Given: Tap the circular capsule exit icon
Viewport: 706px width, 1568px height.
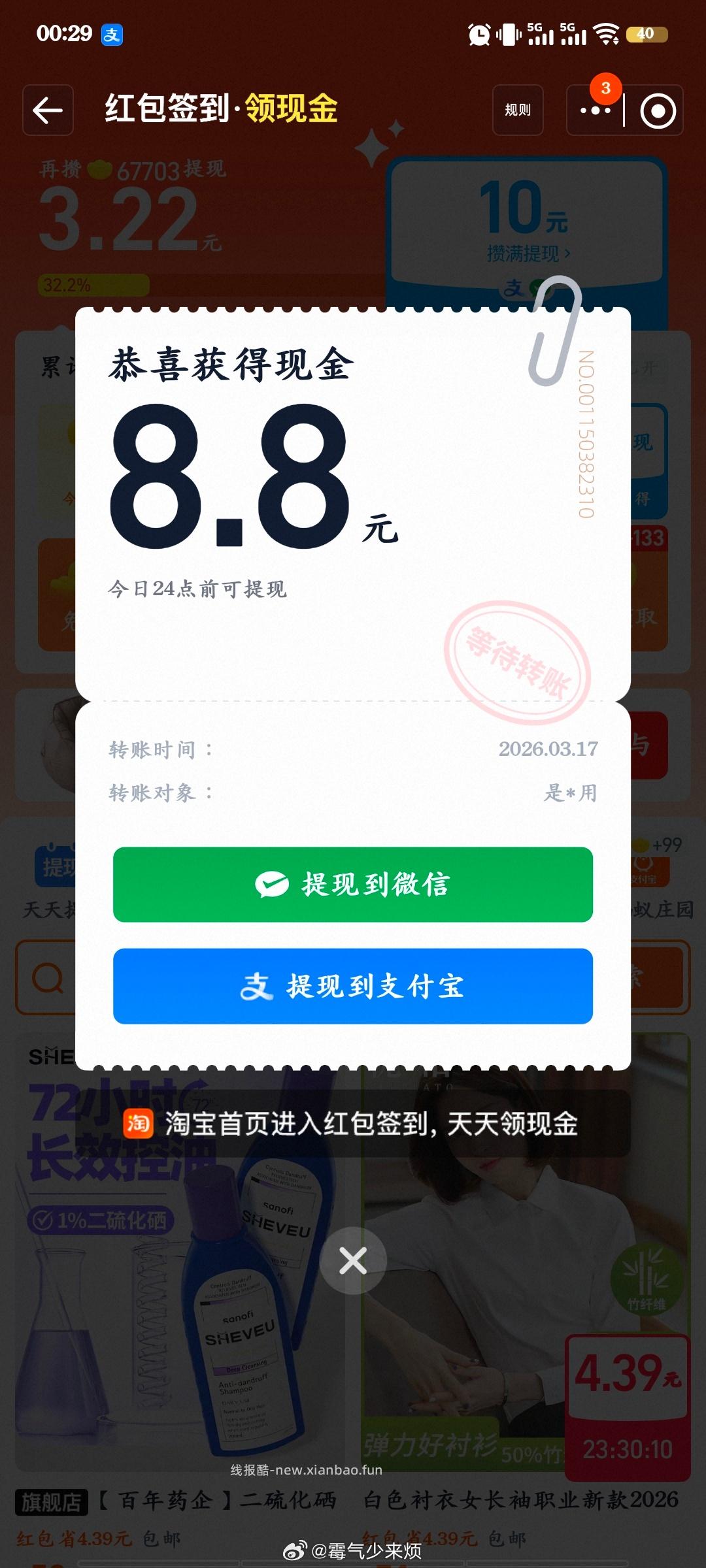Looking at the screenshot, I should [657, 111].
